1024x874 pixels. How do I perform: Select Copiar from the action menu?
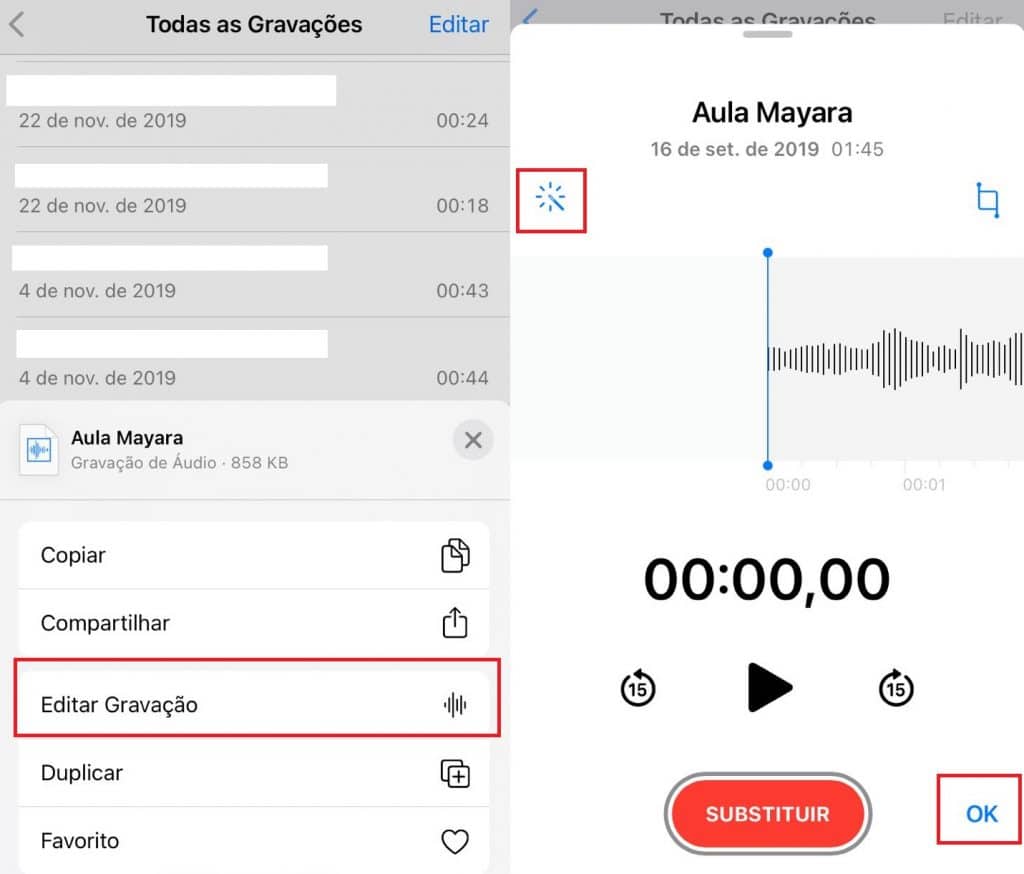pos(254,555)
